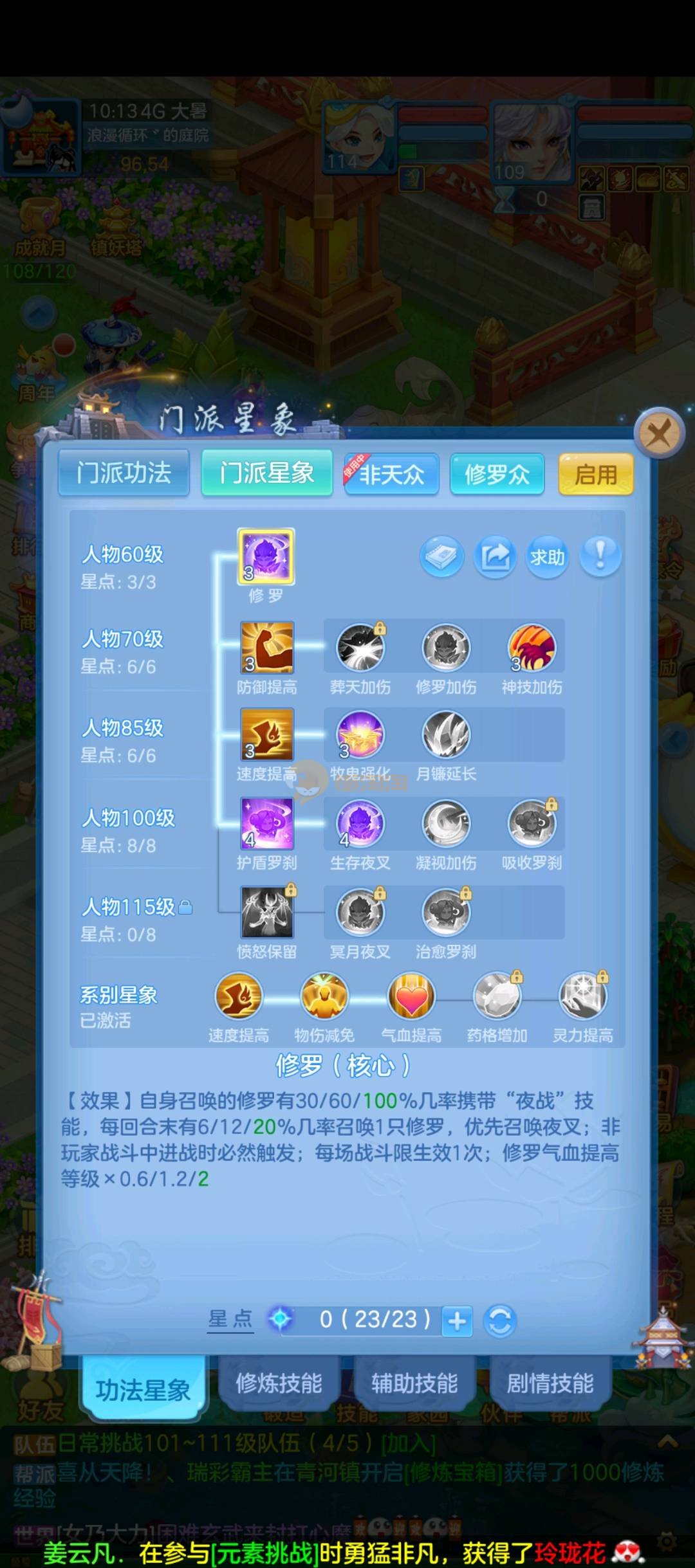
Task: Share the star chart layout
Action: click(x=495, y=556)
